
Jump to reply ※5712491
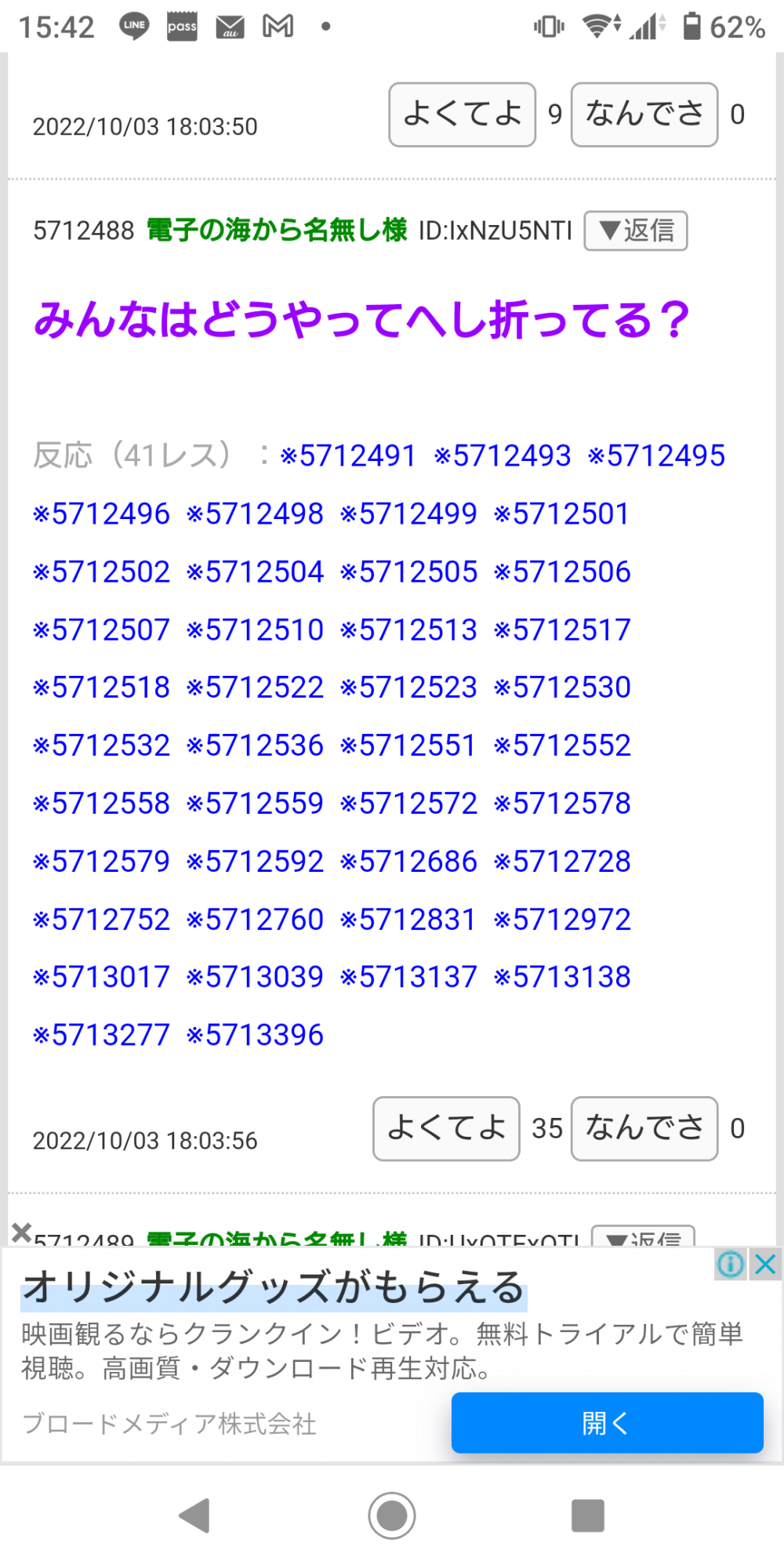click(x=348, y=456)
